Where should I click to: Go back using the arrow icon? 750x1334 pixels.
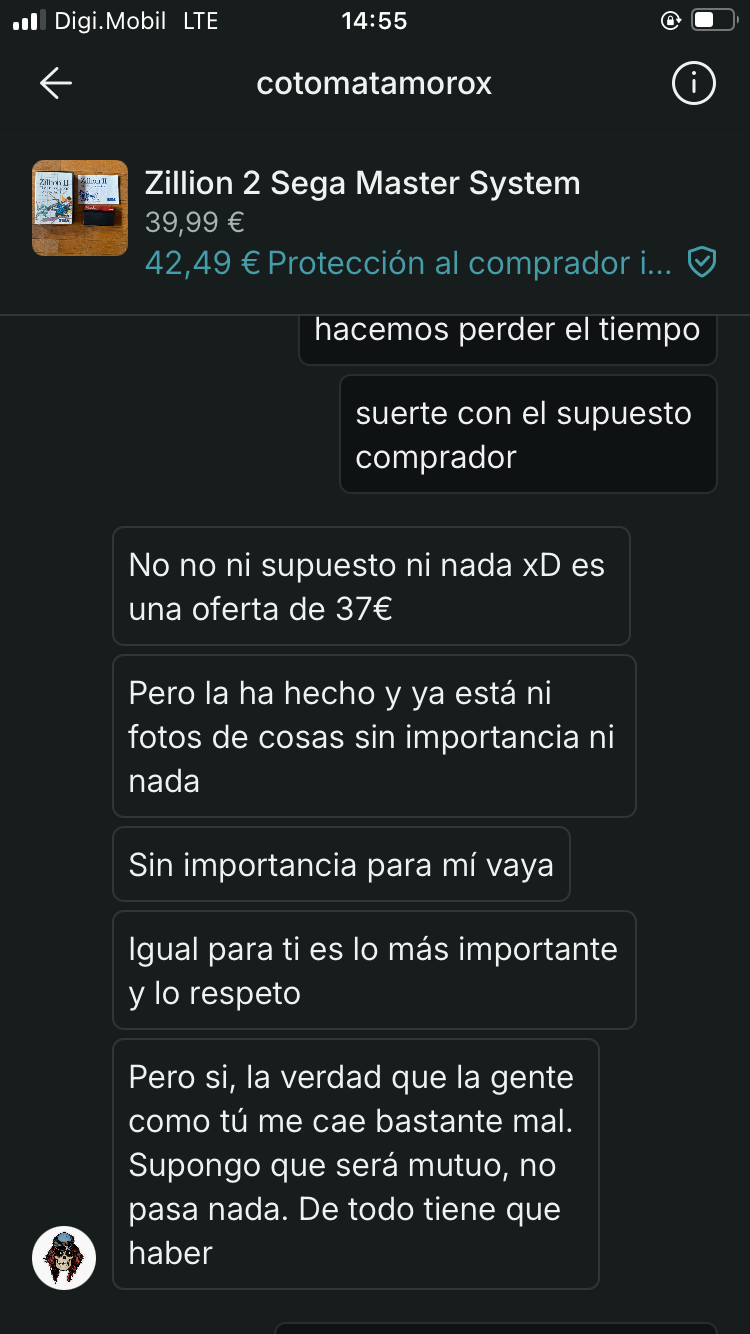56,83
